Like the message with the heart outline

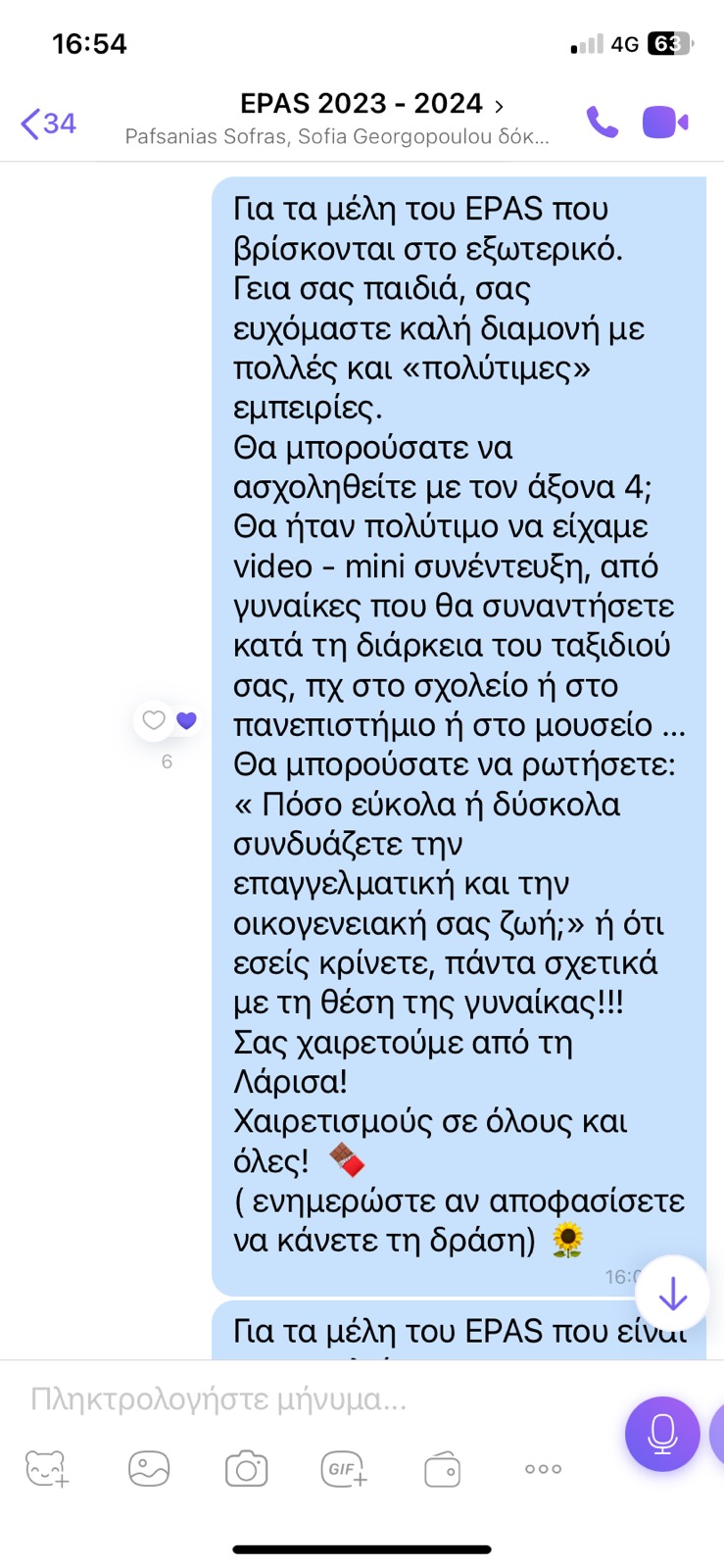(154, 721)
